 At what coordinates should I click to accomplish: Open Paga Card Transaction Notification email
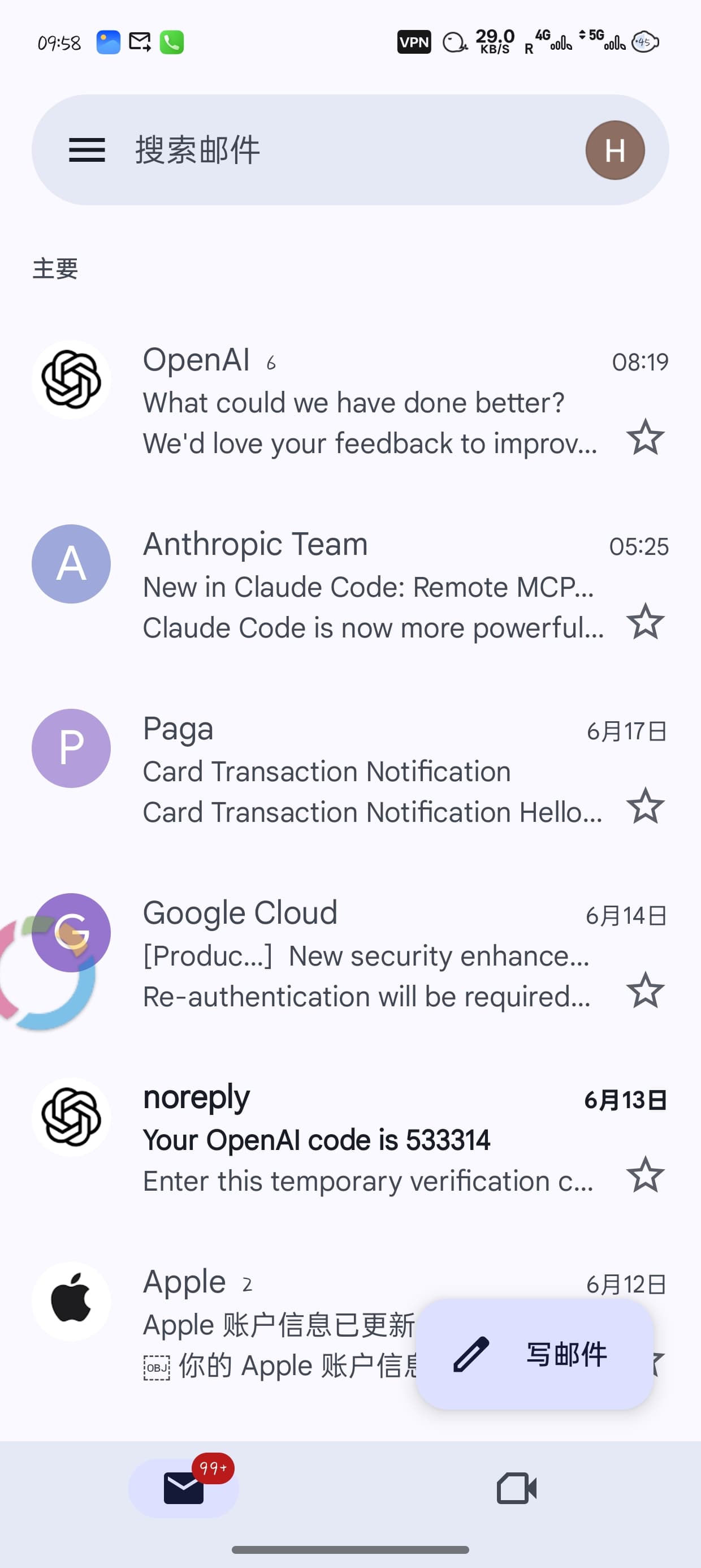350,769
